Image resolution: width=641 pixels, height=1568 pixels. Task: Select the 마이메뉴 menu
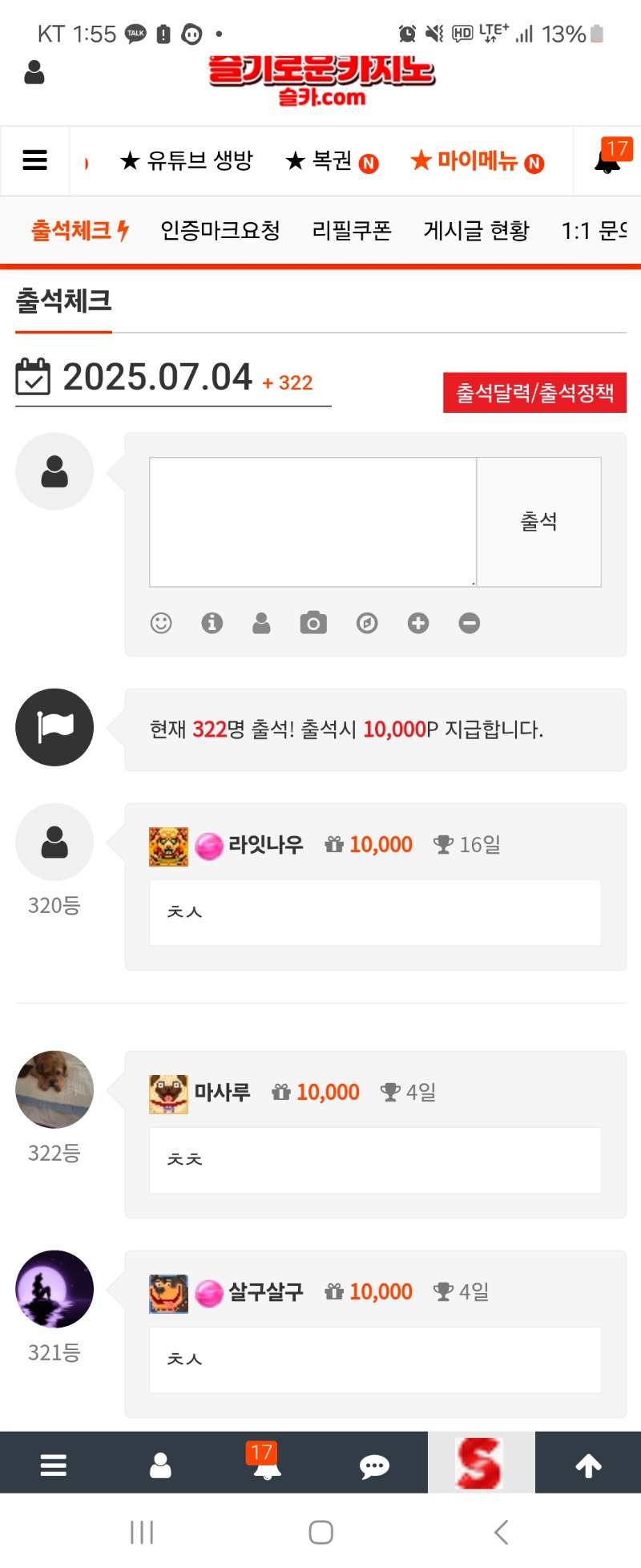pos(477,160)
